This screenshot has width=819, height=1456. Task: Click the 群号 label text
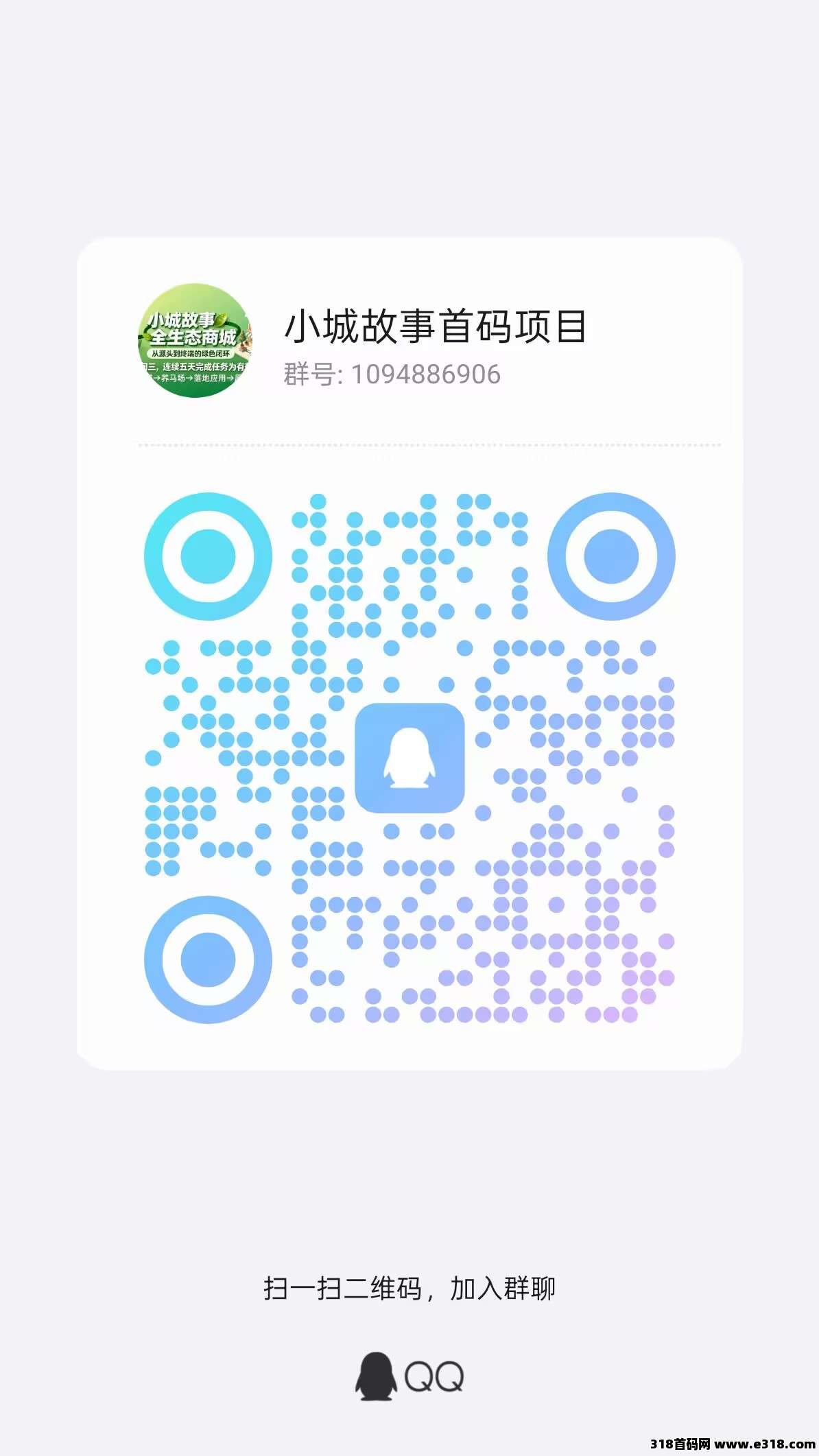[309, 374]
